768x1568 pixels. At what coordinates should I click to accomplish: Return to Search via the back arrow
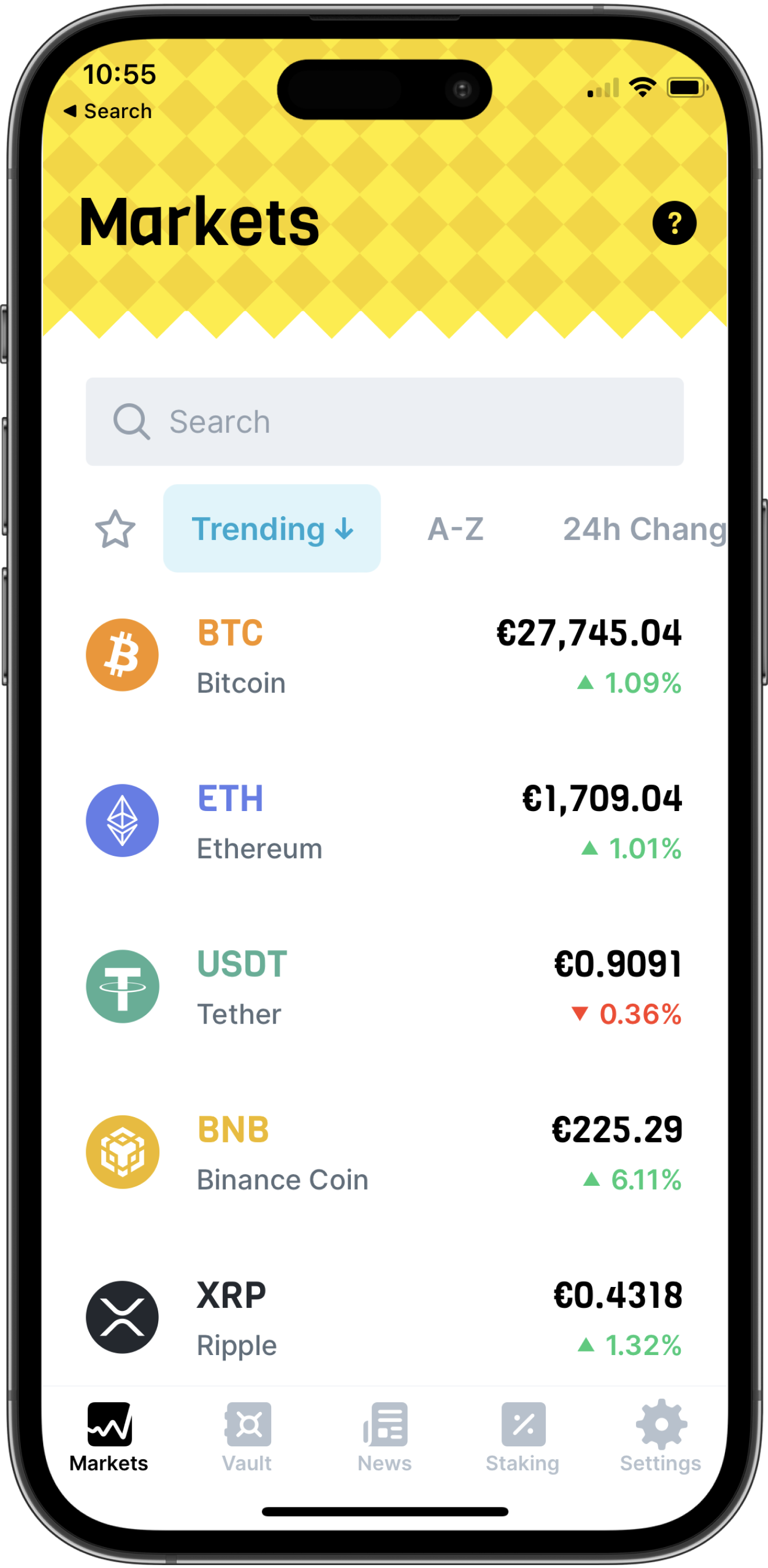click(x=107, y=111)
